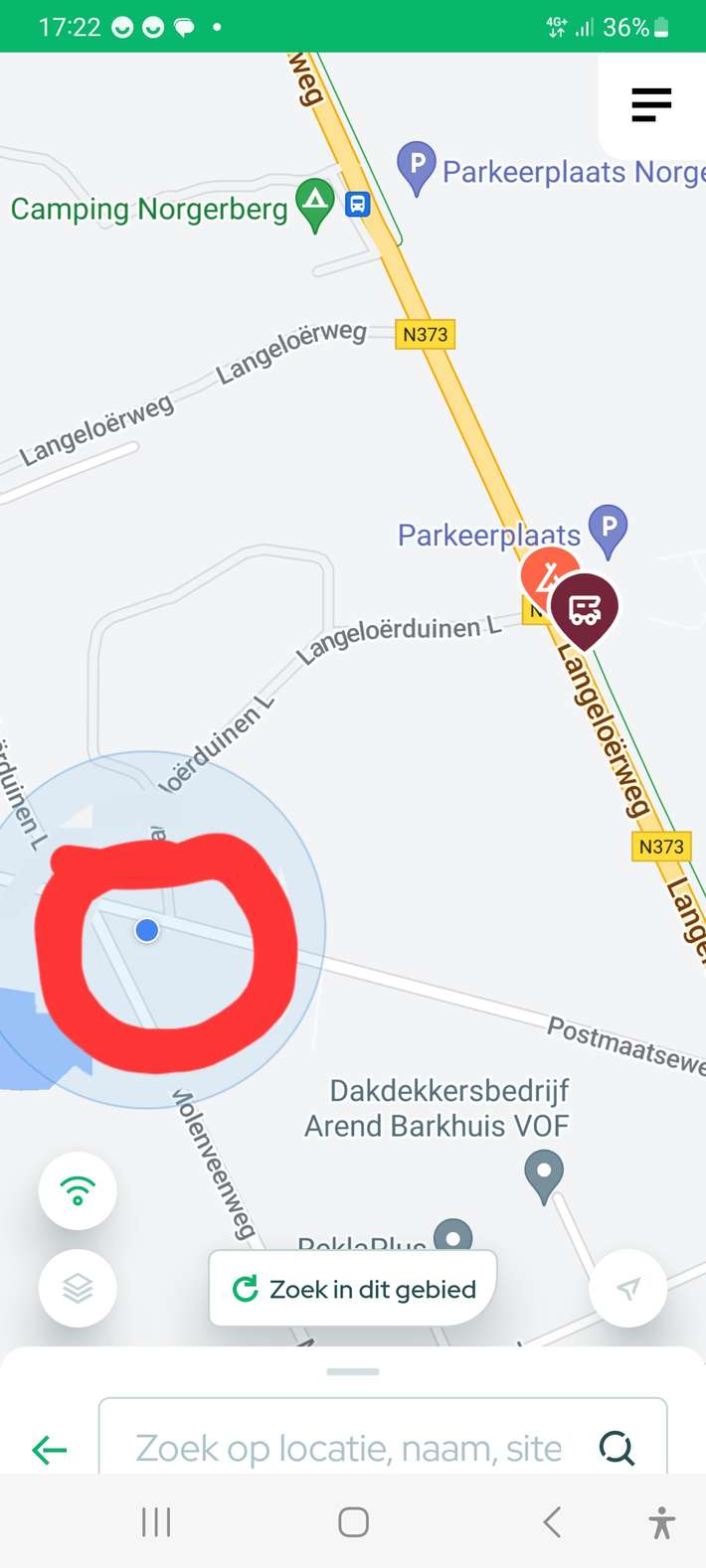
Task: Select the Camping Norgerberg pin
Action: click(316, 202)
